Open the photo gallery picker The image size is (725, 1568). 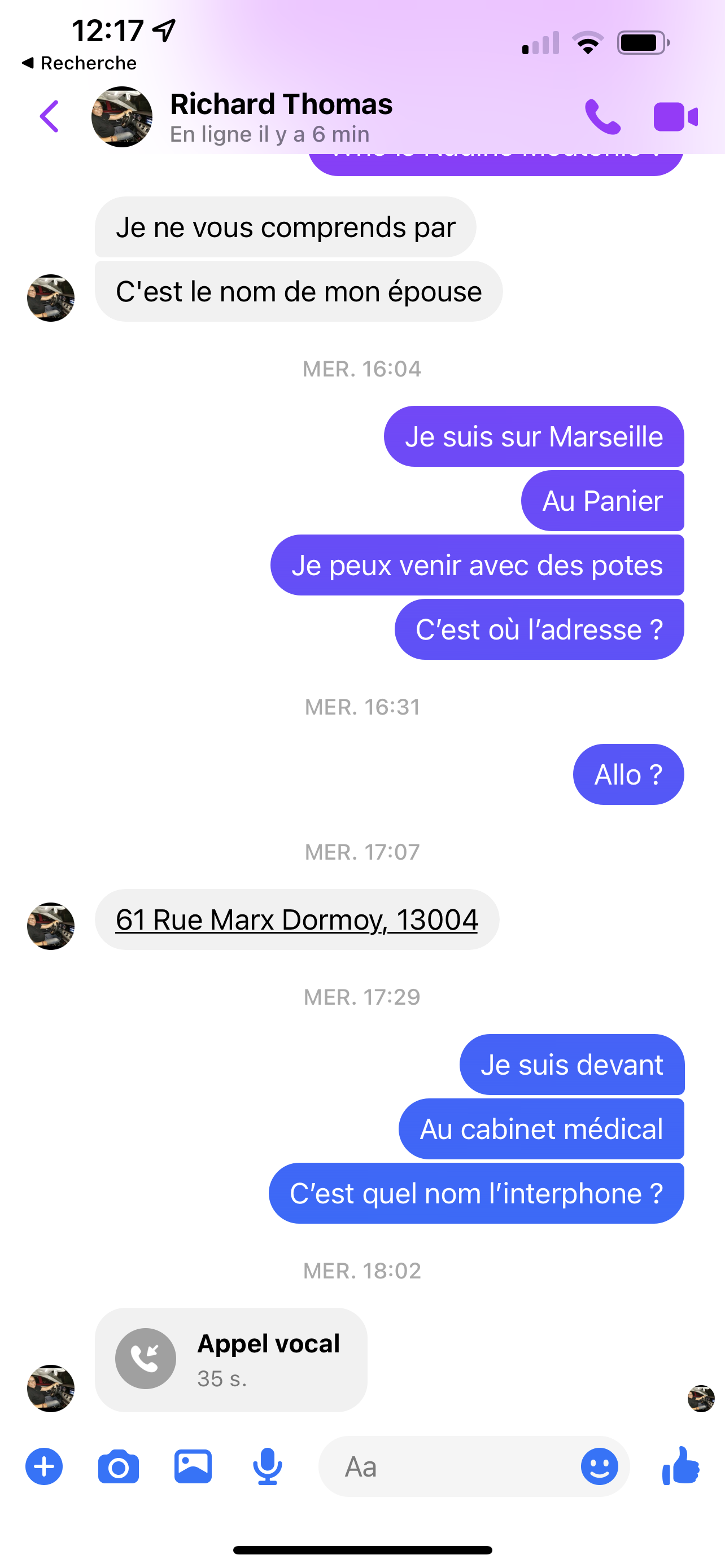click(193, 1466)
